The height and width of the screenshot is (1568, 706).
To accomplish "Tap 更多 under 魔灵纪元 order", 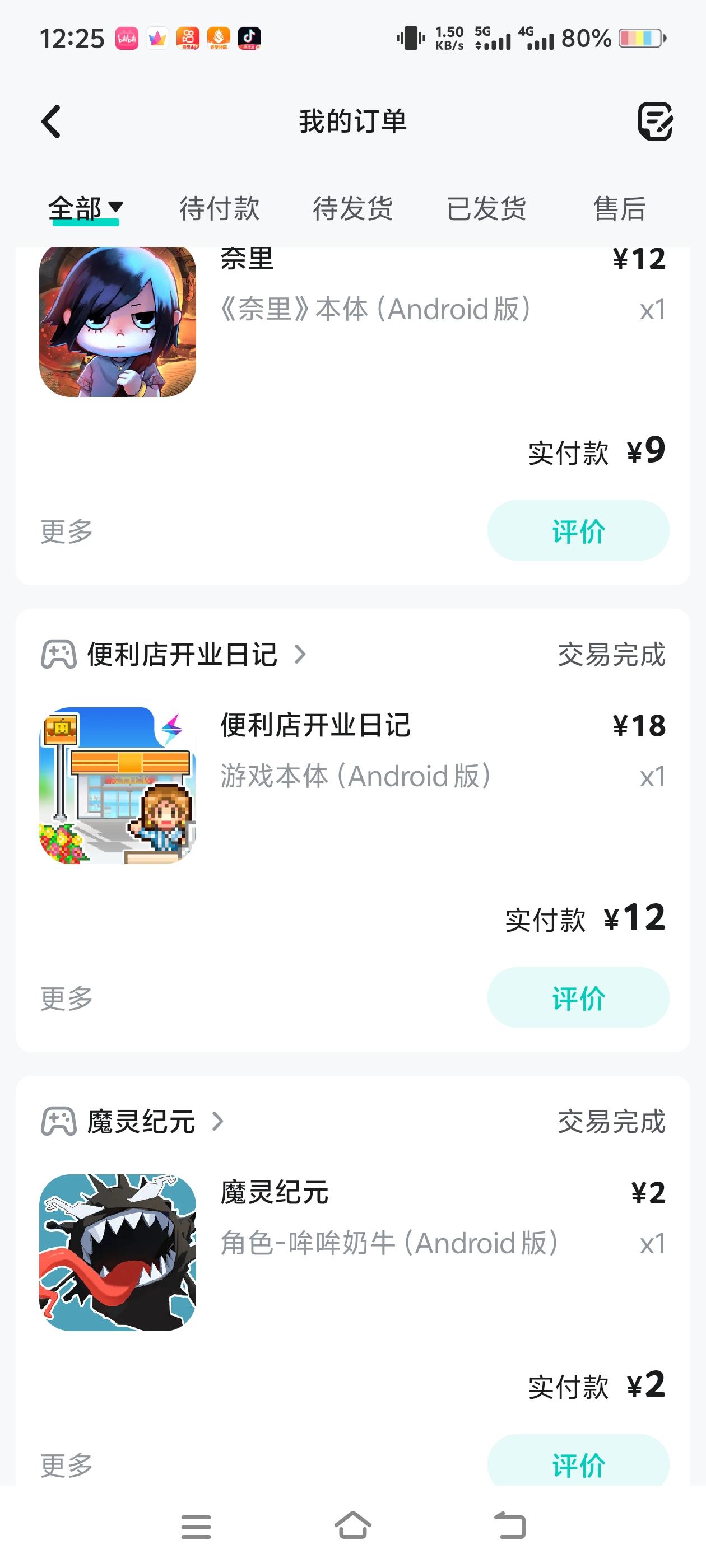I will 66,1464.
